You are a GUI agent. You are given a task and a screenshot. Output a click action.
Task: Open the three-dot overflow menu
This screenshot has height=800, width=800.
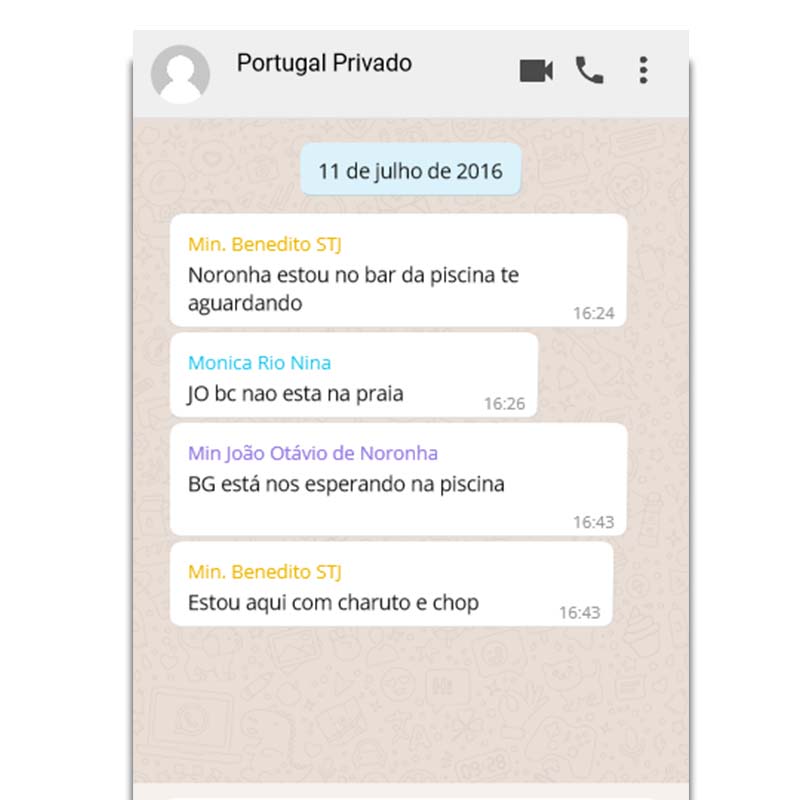(x=643, y=70)
